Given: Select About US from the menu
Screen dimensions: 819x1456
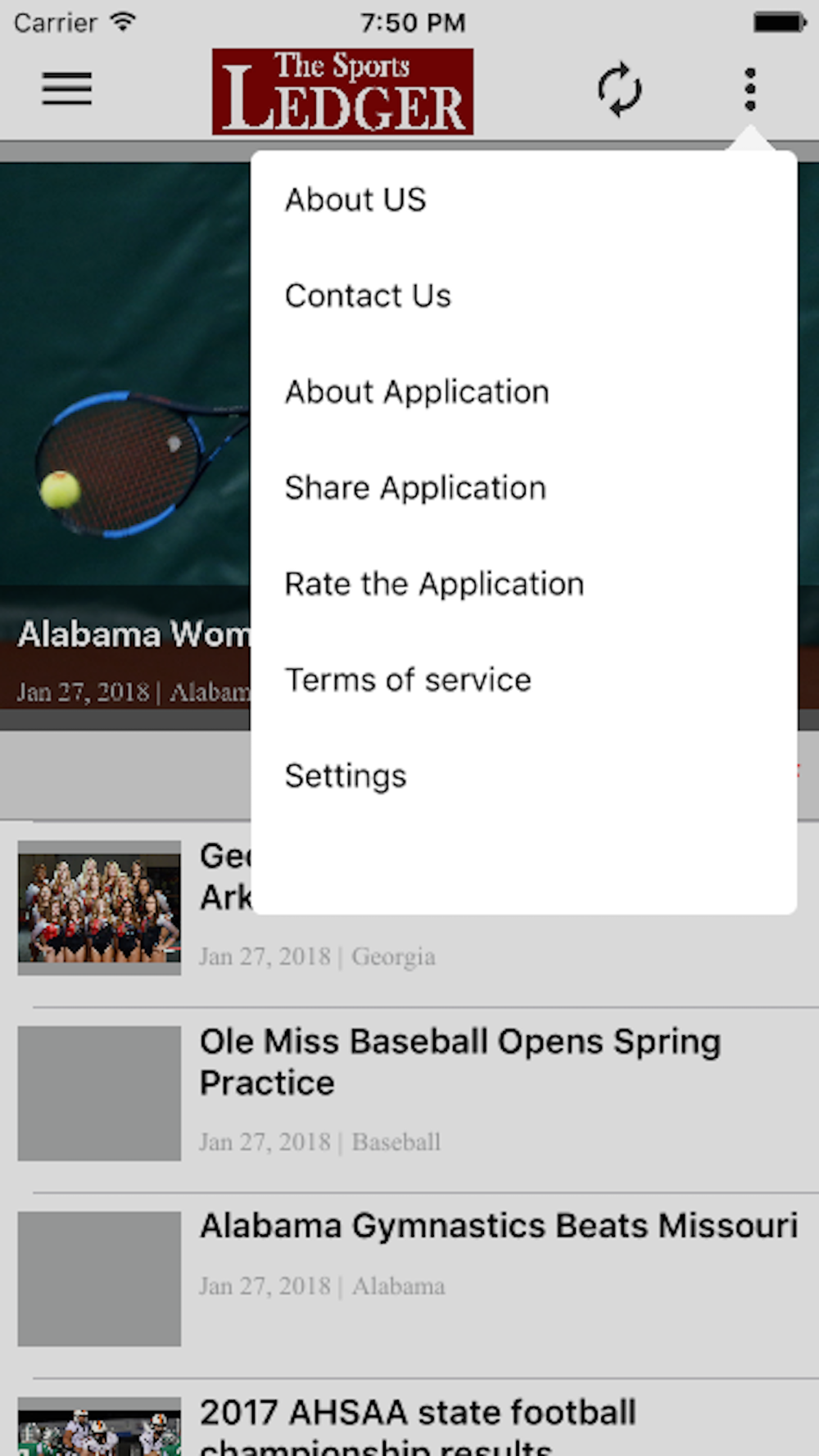Looking at the screenshot, I should 355,200.
